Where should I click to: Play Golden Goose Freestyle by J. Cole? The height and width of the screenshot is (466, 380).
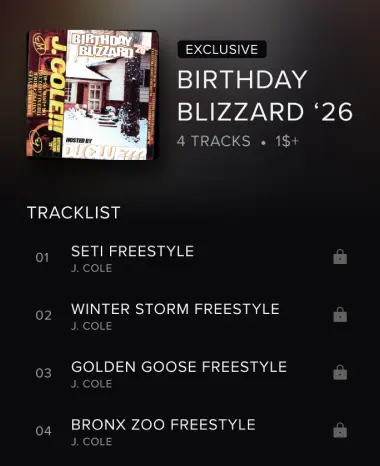190,374
